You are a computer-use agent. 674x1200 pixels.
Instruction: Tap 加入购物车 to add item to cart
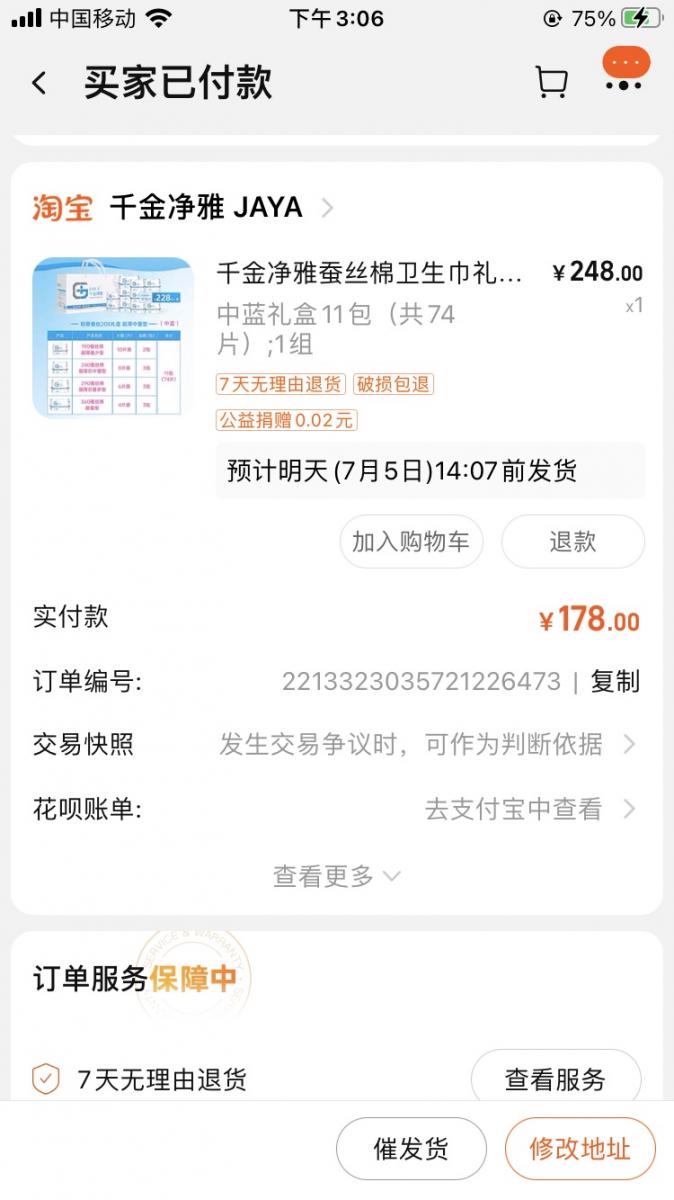pos(411,542)
